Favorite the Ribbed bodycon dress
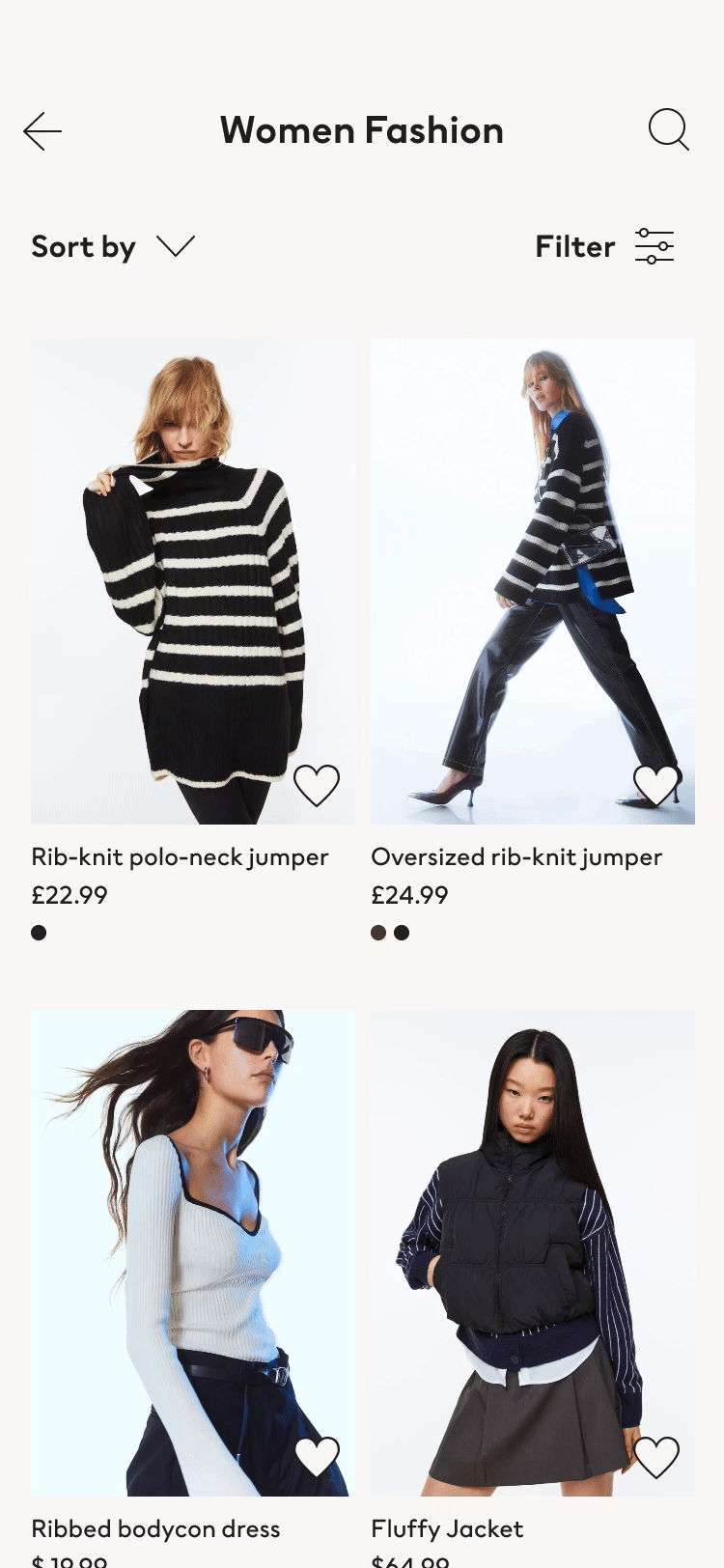This screenshot has width=724, height=1568. [x=317, y=1457]
